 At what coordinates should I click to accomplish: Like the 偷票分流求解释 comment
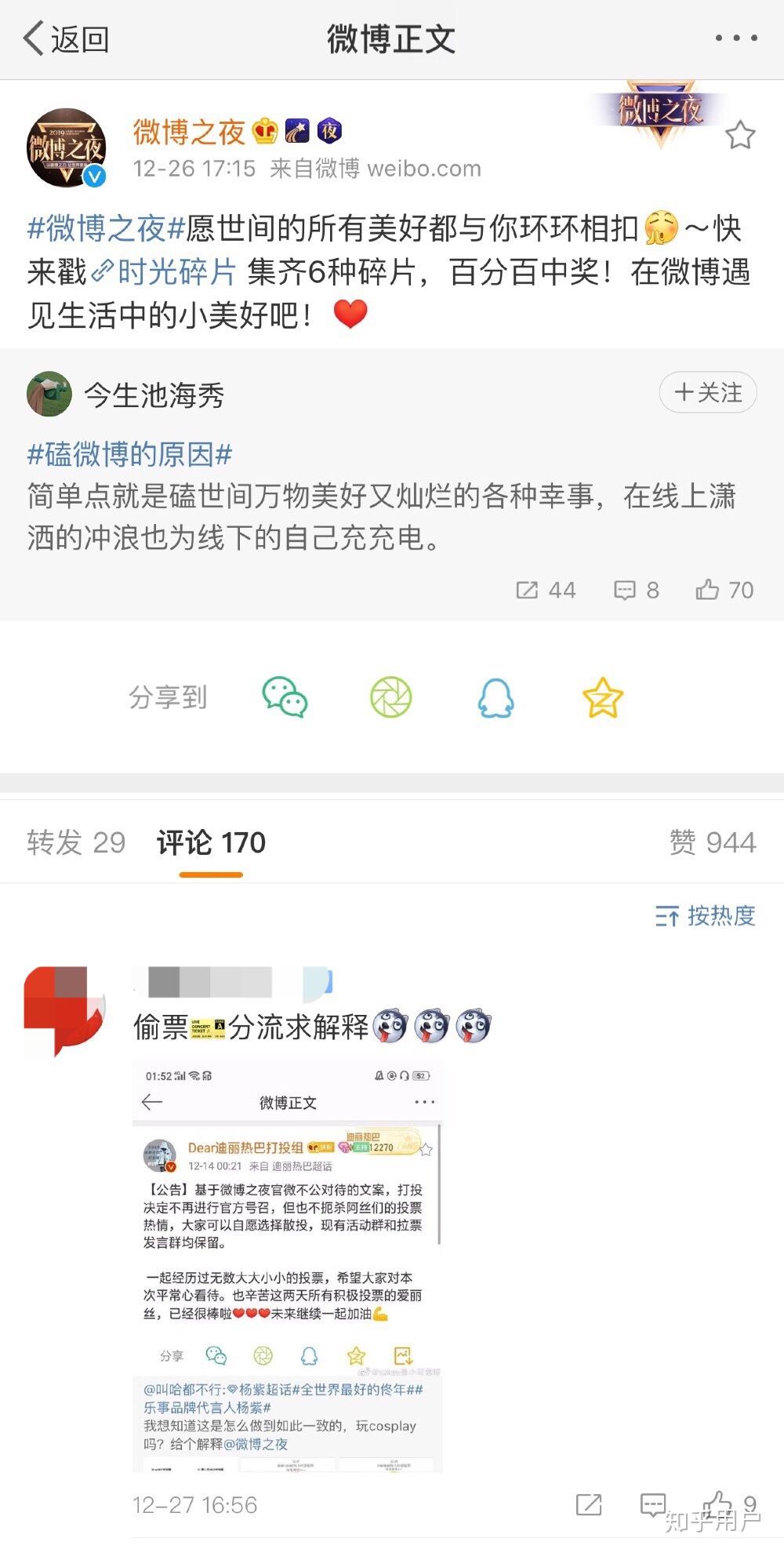[729, 1504]
